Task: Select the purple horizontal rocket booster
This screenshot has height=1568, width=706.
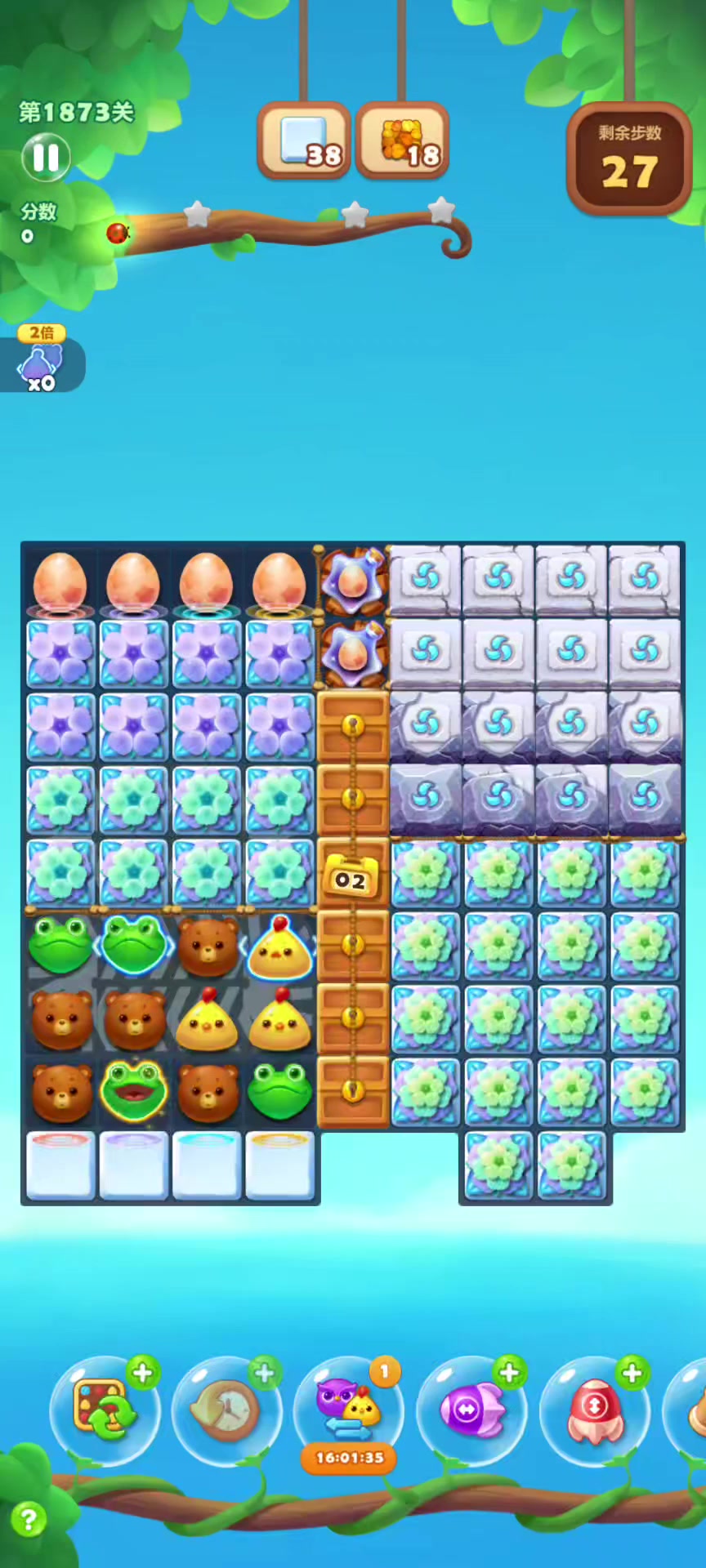Action: click(471, 1410)
